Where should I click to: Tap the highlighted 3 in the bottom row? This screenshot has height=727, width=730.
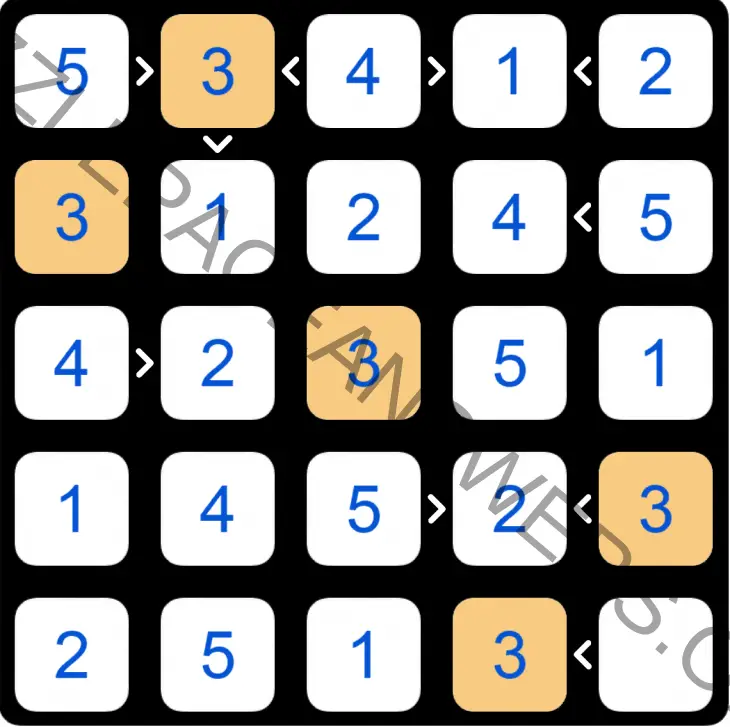pos(509,655)
